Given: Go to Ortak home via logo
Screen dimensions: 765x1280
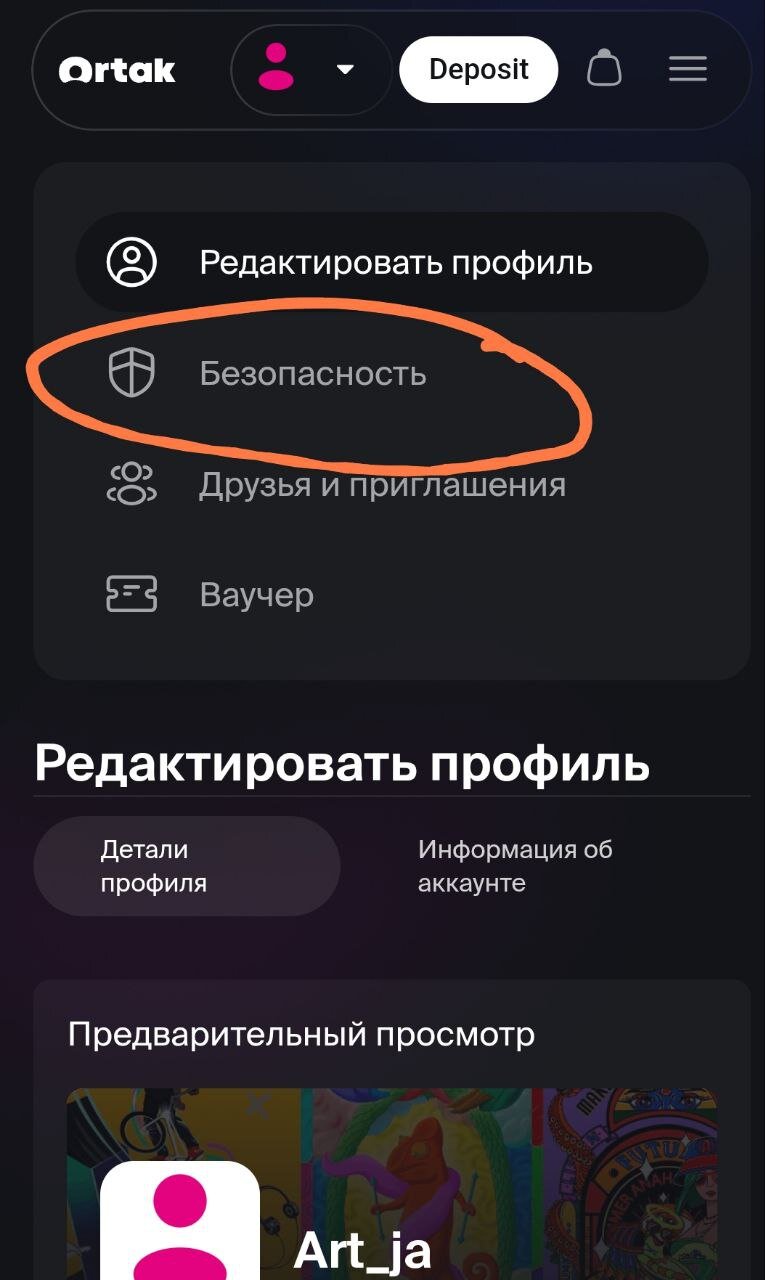Looking at the screenshot, I should [117, 70].
